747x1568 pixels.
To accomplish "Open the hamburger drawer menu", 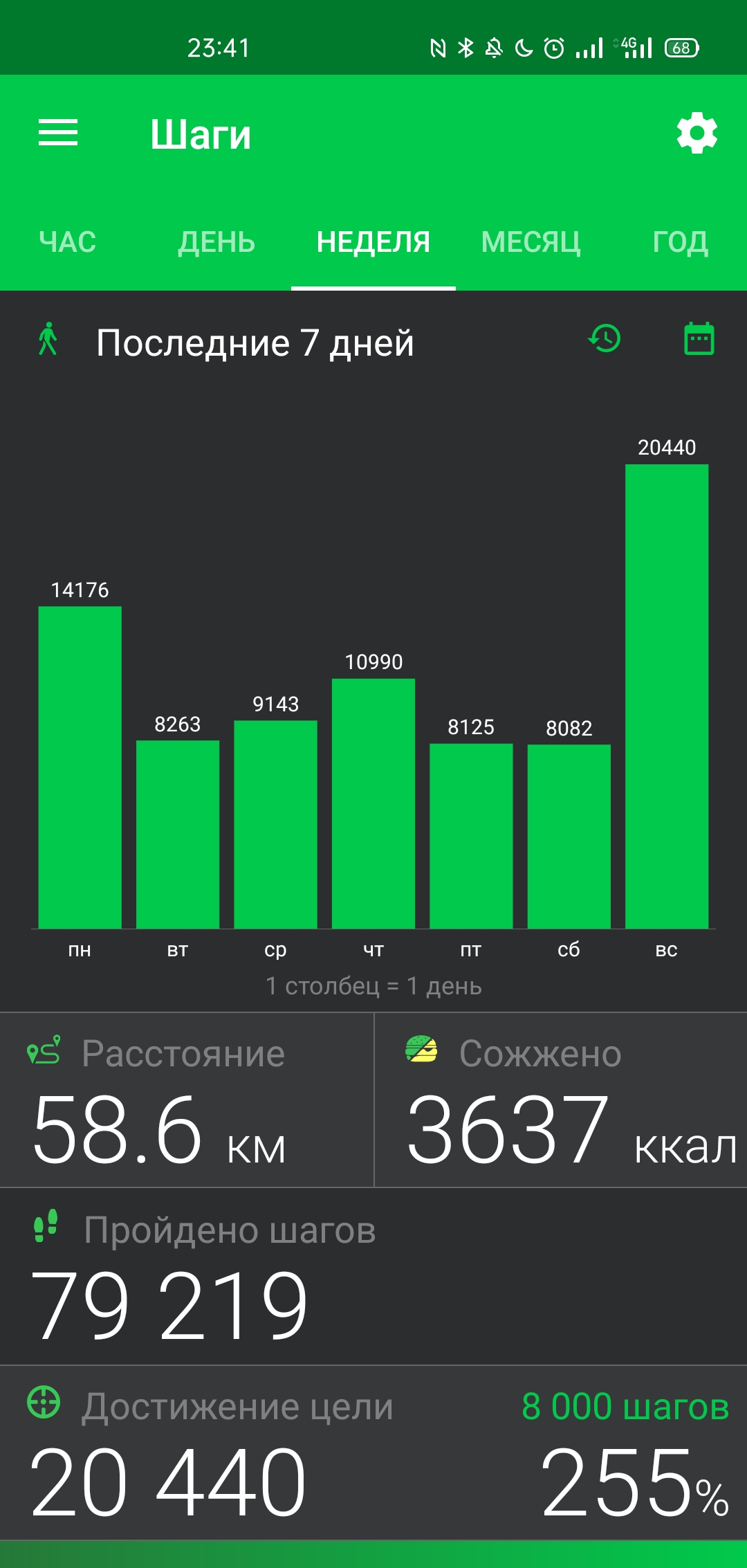I will tap(58, 132).
